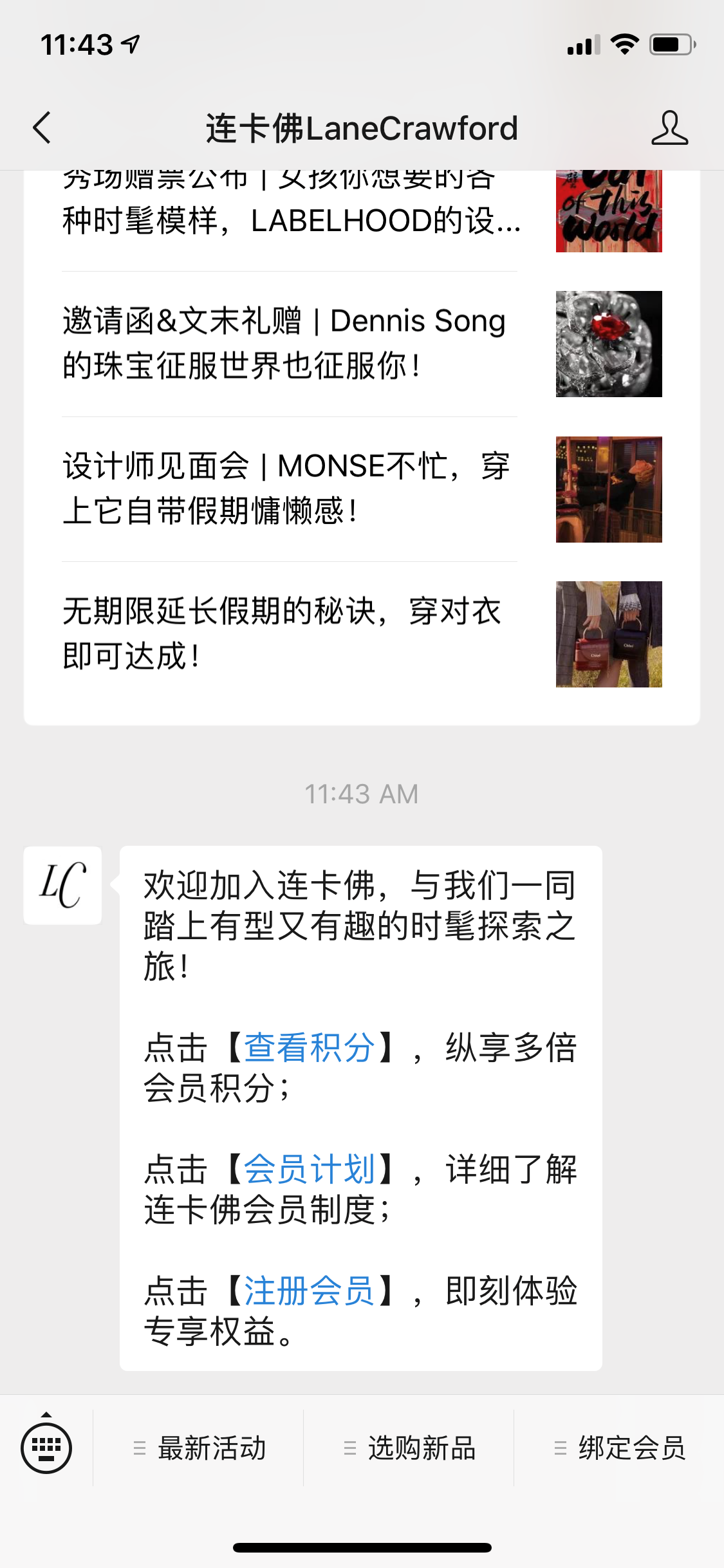Open the account profile icon top right
Viewport: 724px width, 1568px height.
671,127
